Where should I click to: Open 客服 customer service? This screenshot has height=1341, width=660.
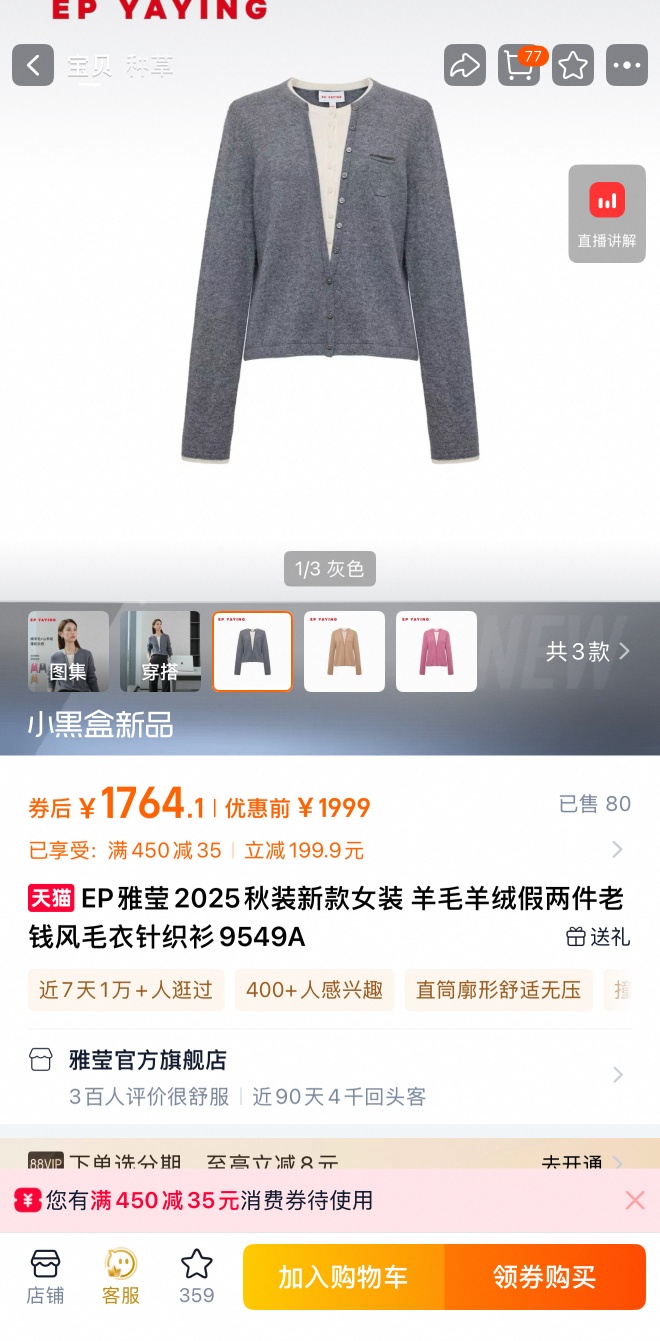pos(121,1276)
